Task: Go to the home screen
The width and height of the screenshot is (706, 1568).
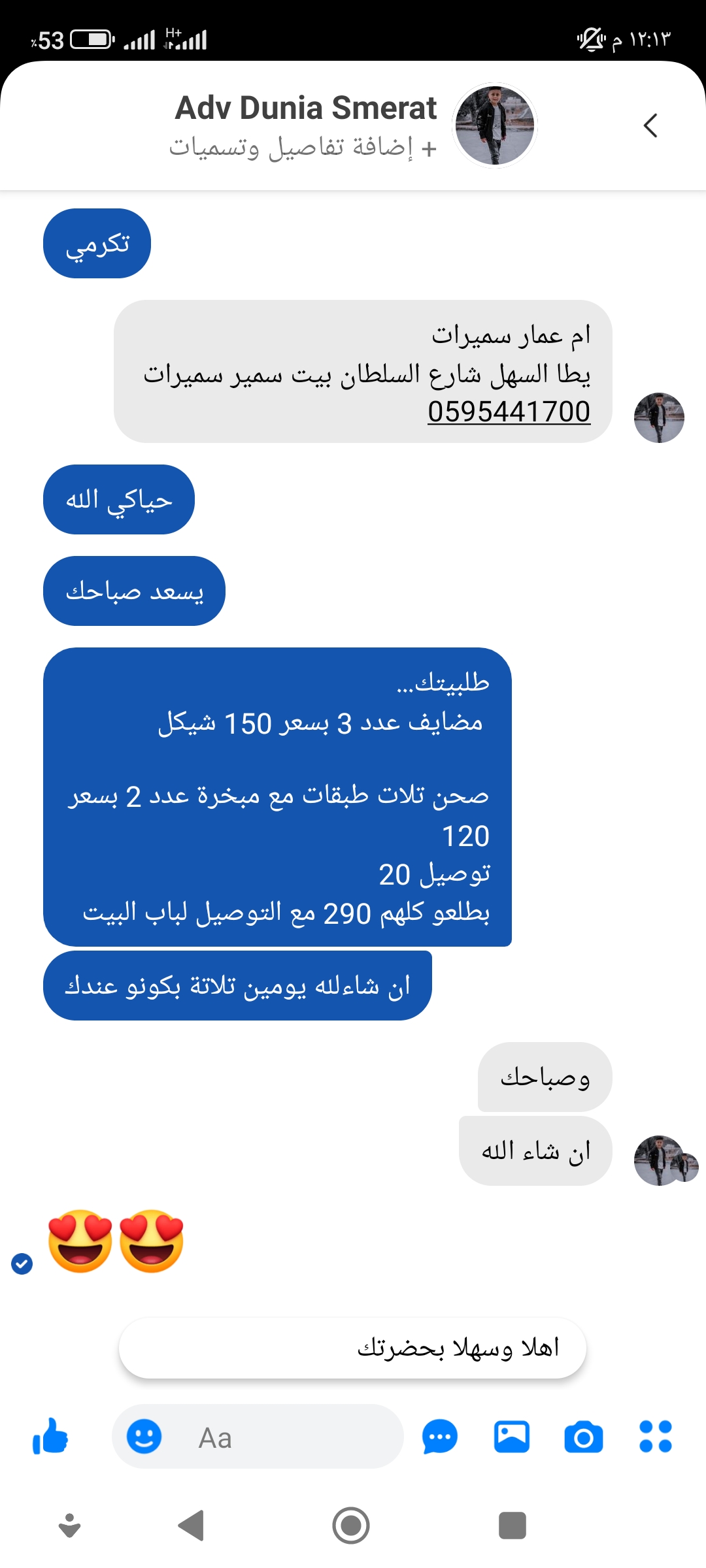Action: [x=351, y=1526]
